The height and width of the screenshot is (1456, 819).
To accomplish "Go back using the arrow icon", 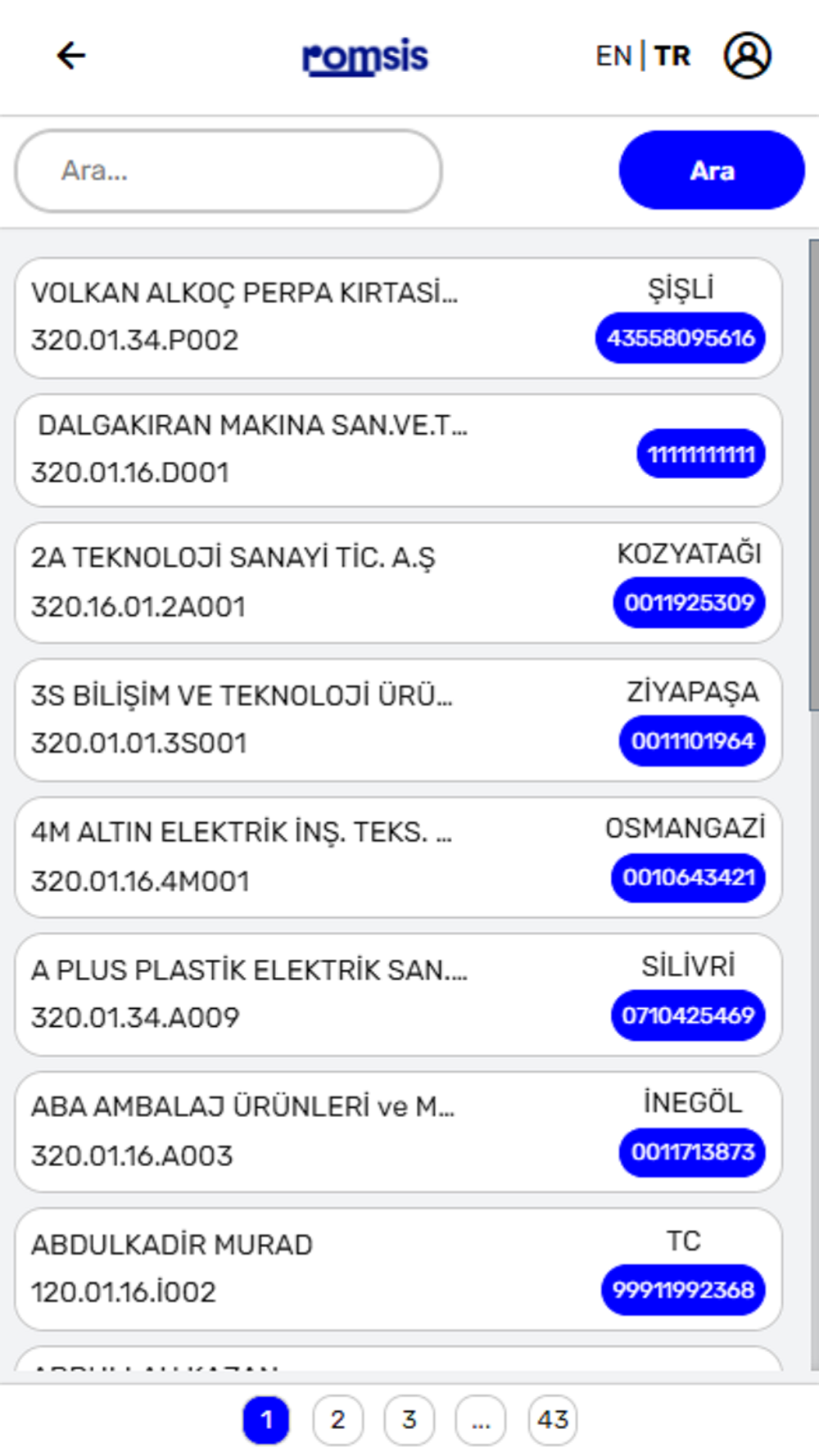I will (x=71, y=56).
